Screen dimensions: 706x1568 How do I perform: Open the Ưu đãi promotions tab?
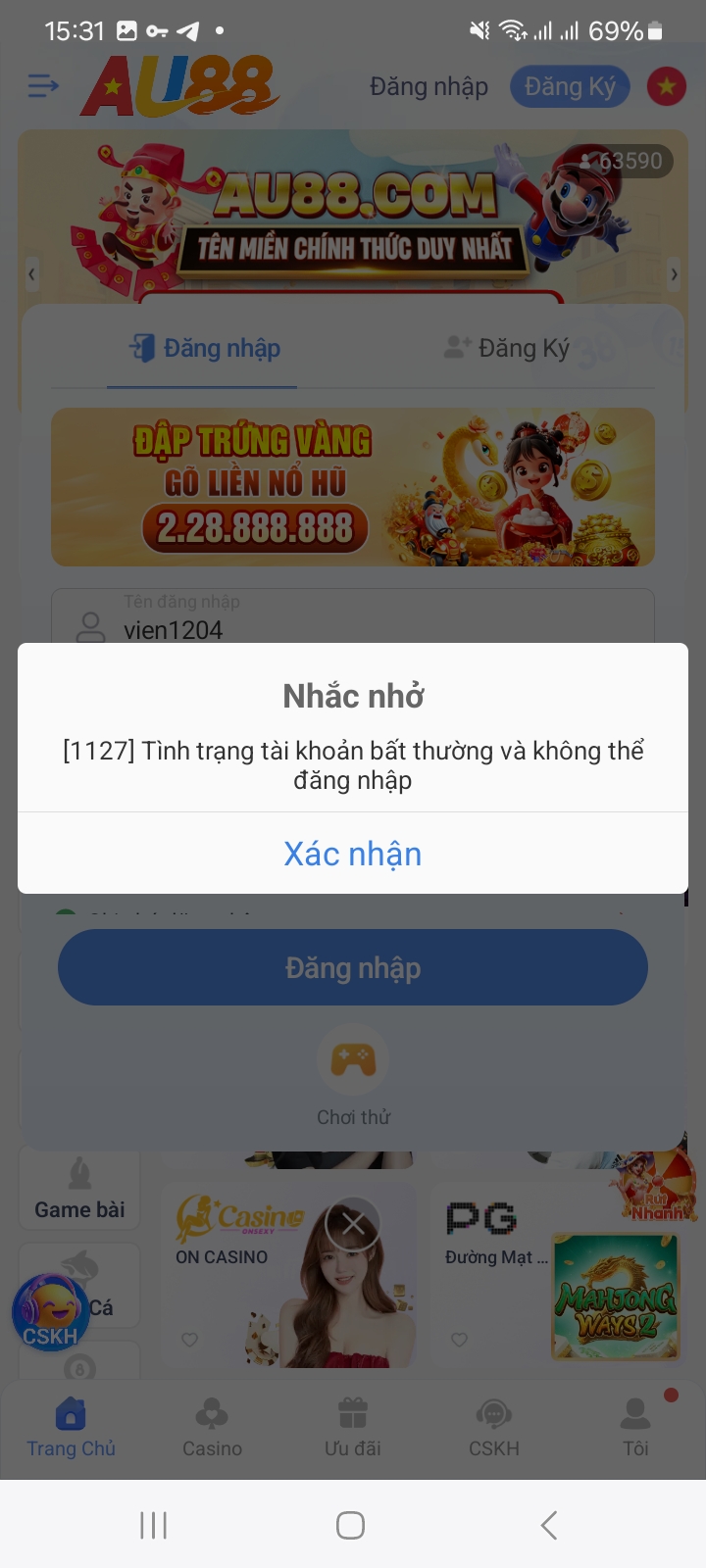(353, 1428)
